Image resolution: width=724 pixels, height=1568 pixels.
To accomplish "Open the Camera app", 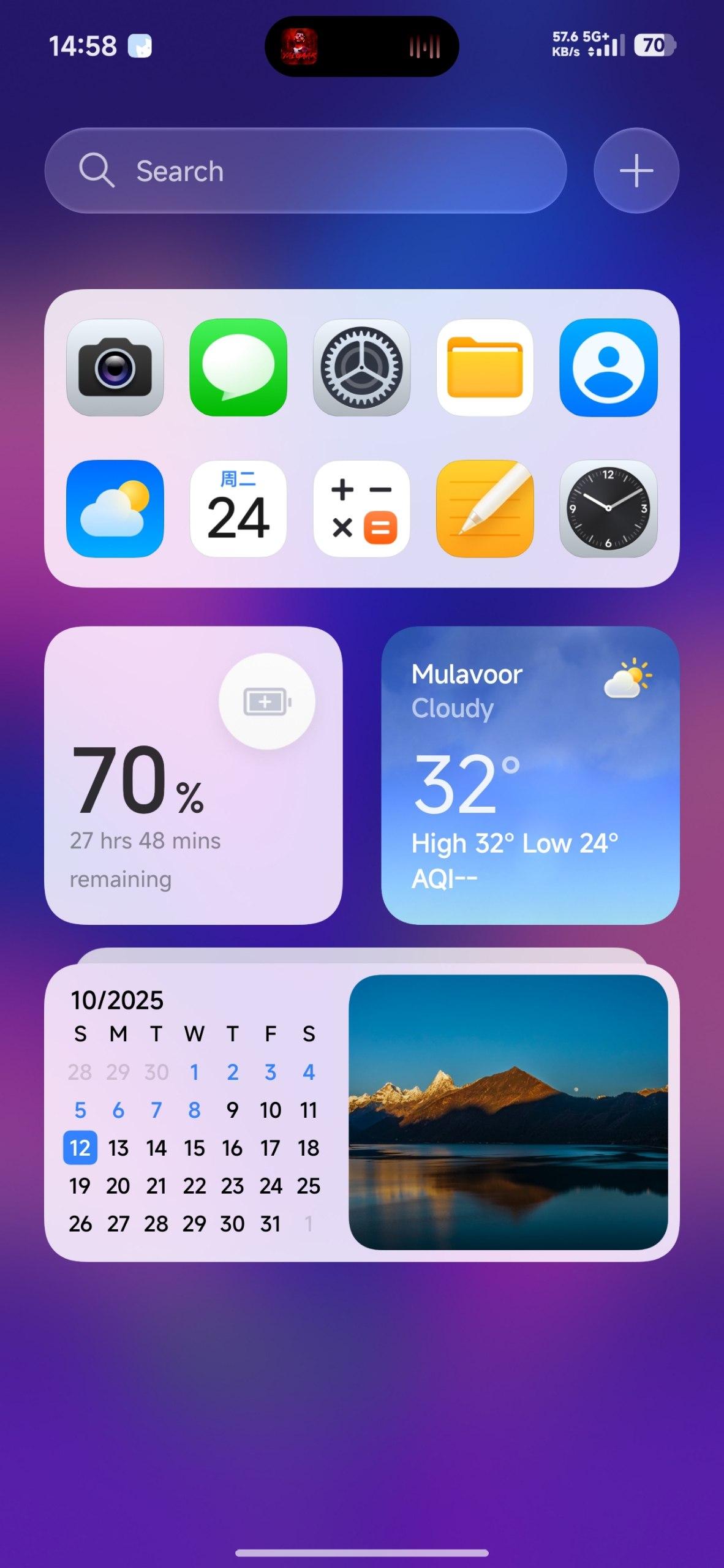I will (115, 367).
